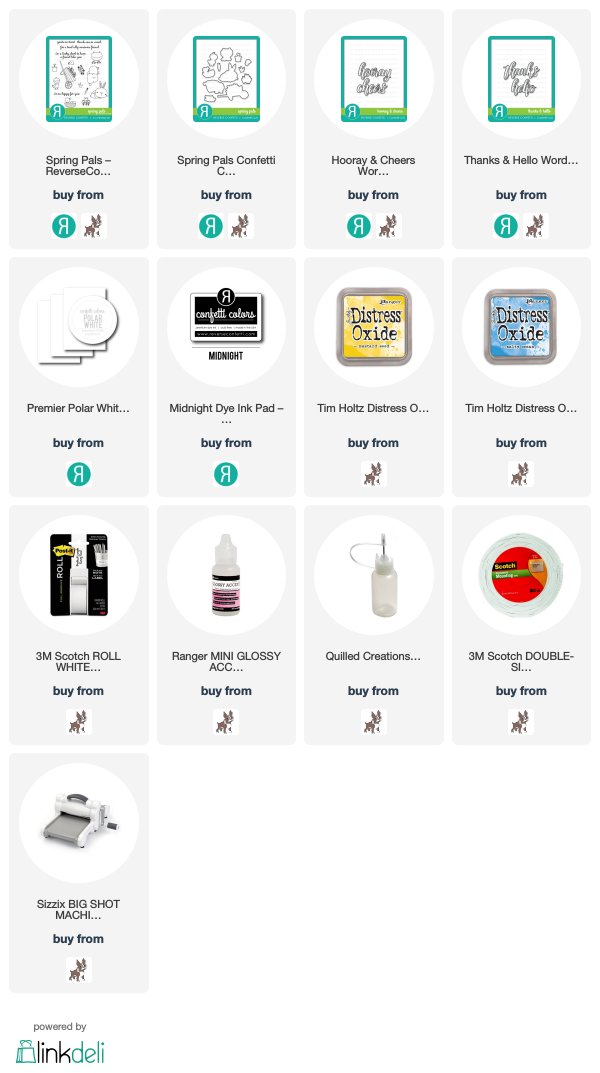The width and height of the screenshot is (600, 1073).
Task: Open the Midnight Dye Ink Pad product
Action: pos(226,326)
